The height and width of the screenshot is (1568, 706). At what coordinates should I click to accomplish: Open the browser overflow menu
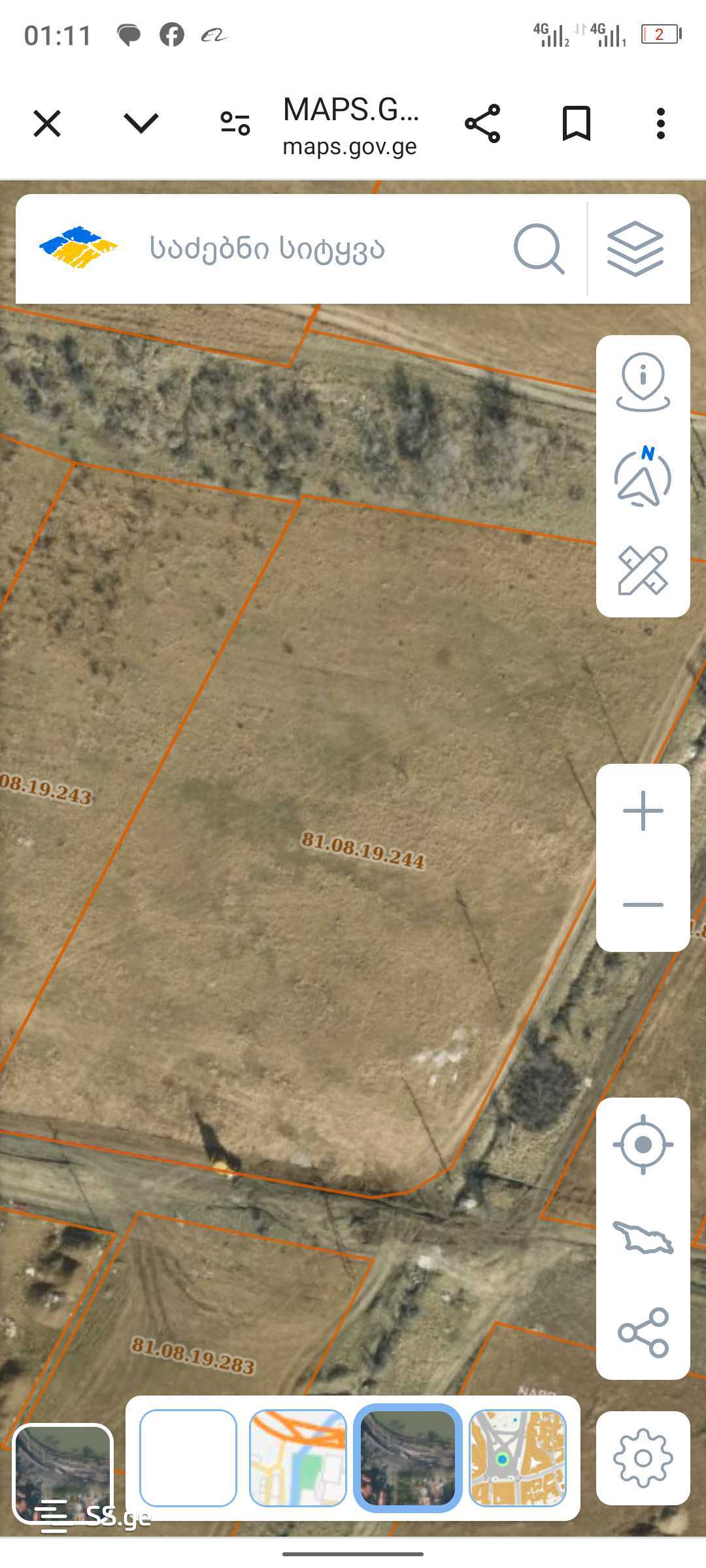pos(661,123)
